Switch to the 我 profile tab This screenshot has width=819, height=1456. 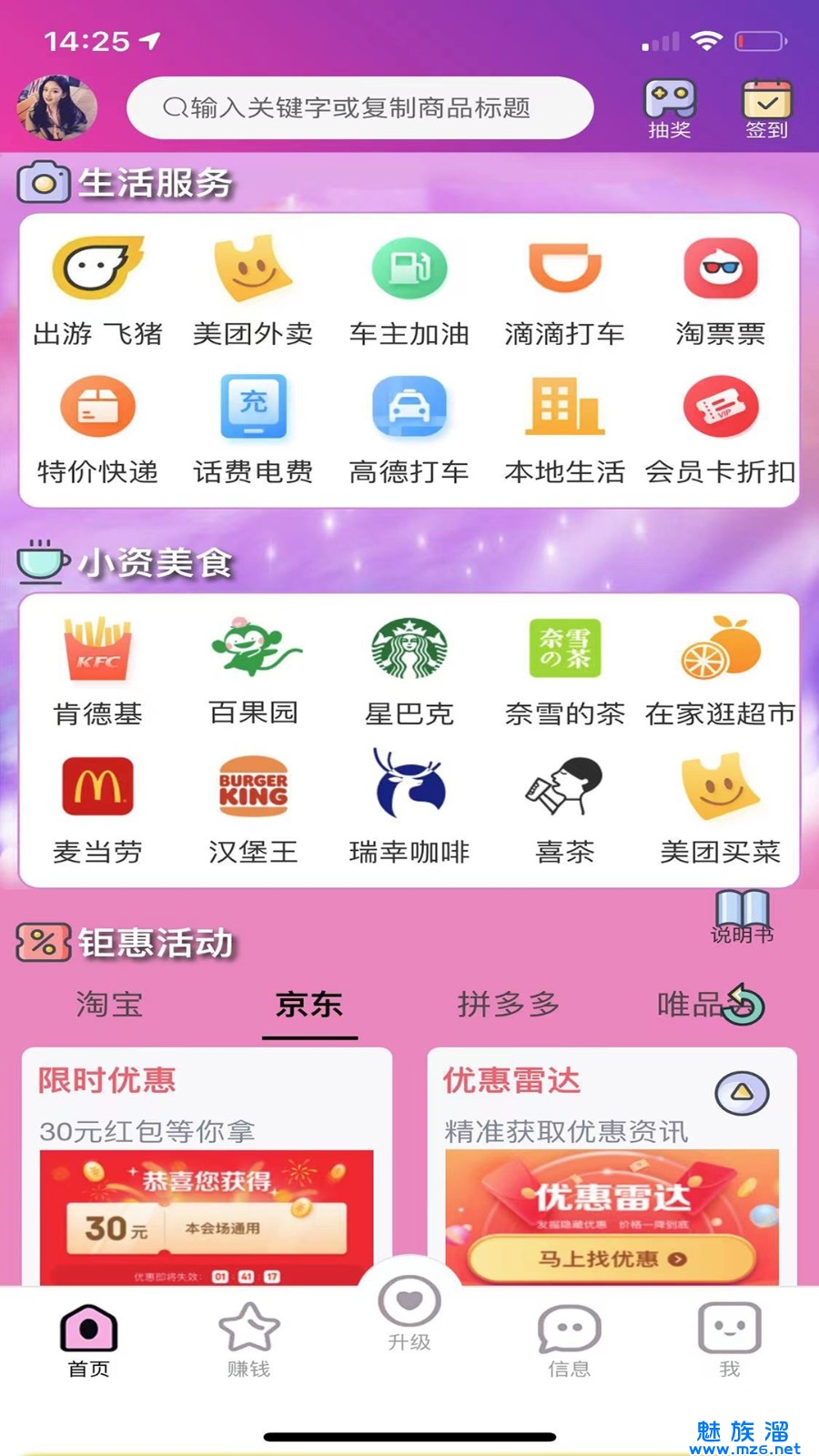click(729, 1340)
